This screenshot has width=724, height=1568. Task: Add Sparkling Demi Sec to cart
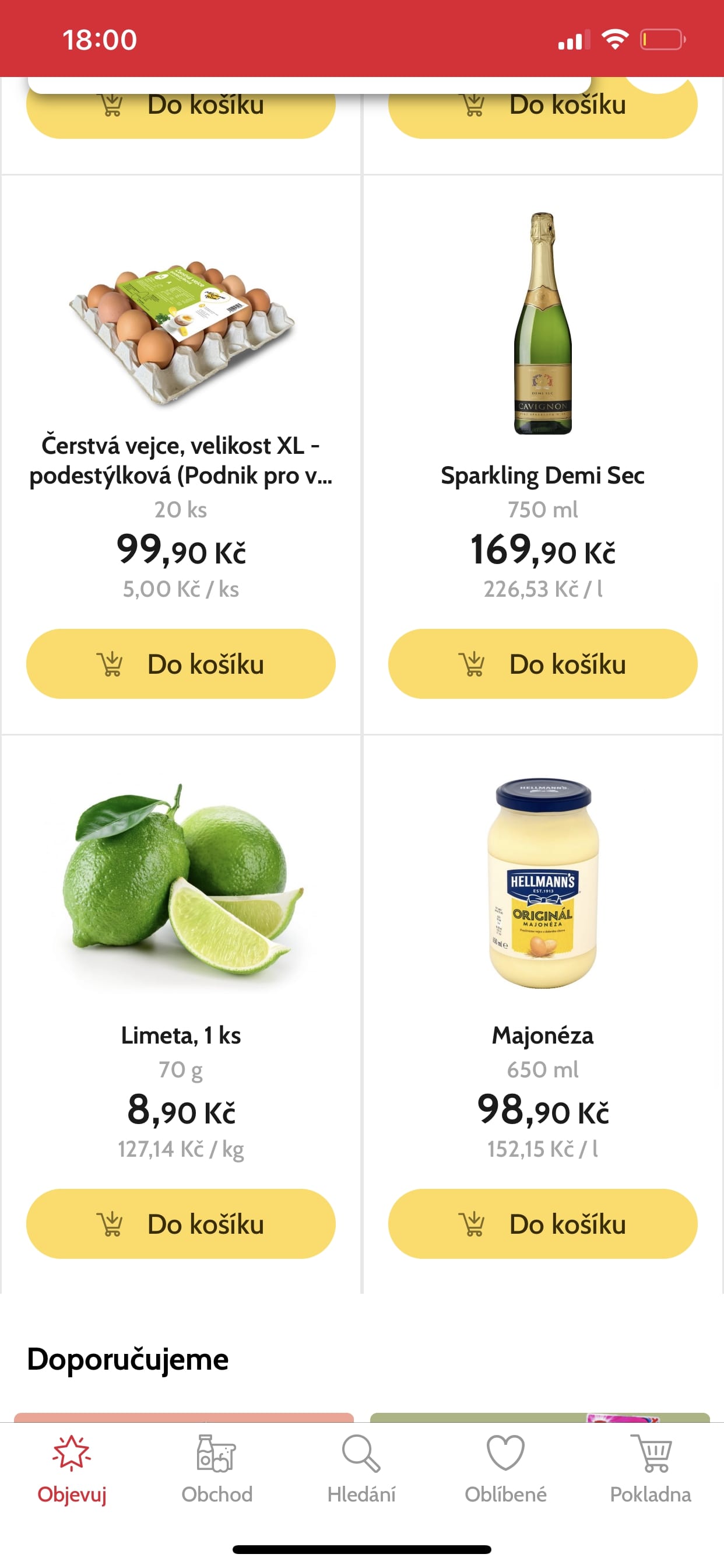pyautogui.click(x=542, y=663)
